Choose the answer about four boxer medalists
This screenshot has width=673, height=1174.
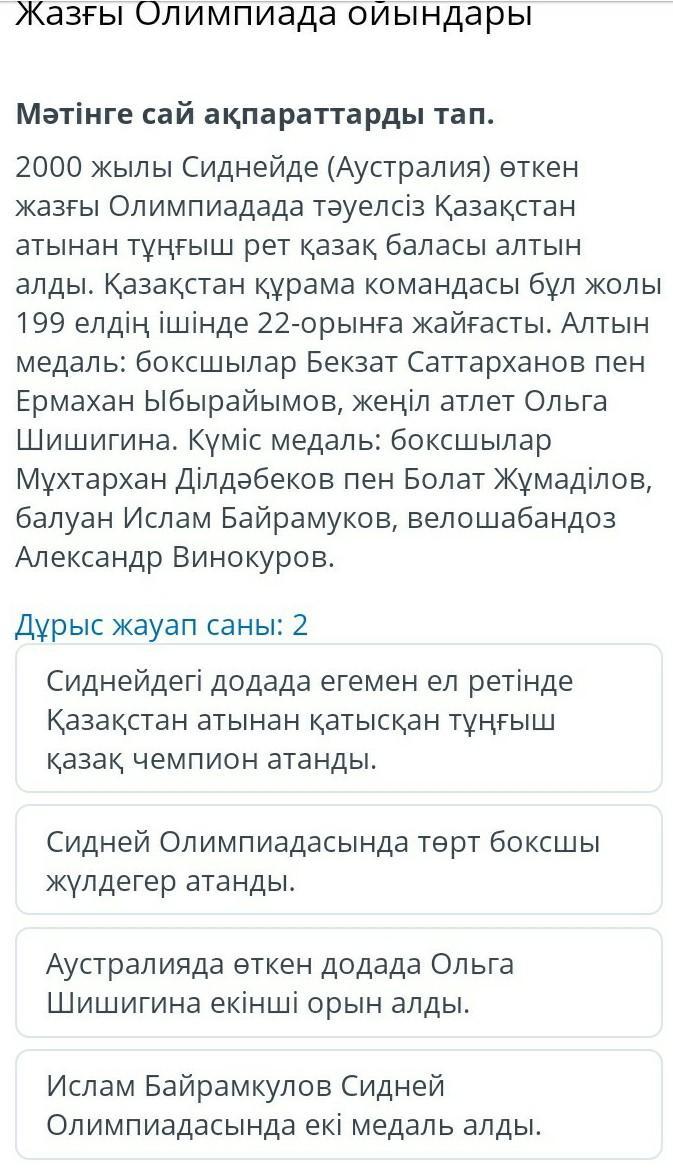coord(338,860)
